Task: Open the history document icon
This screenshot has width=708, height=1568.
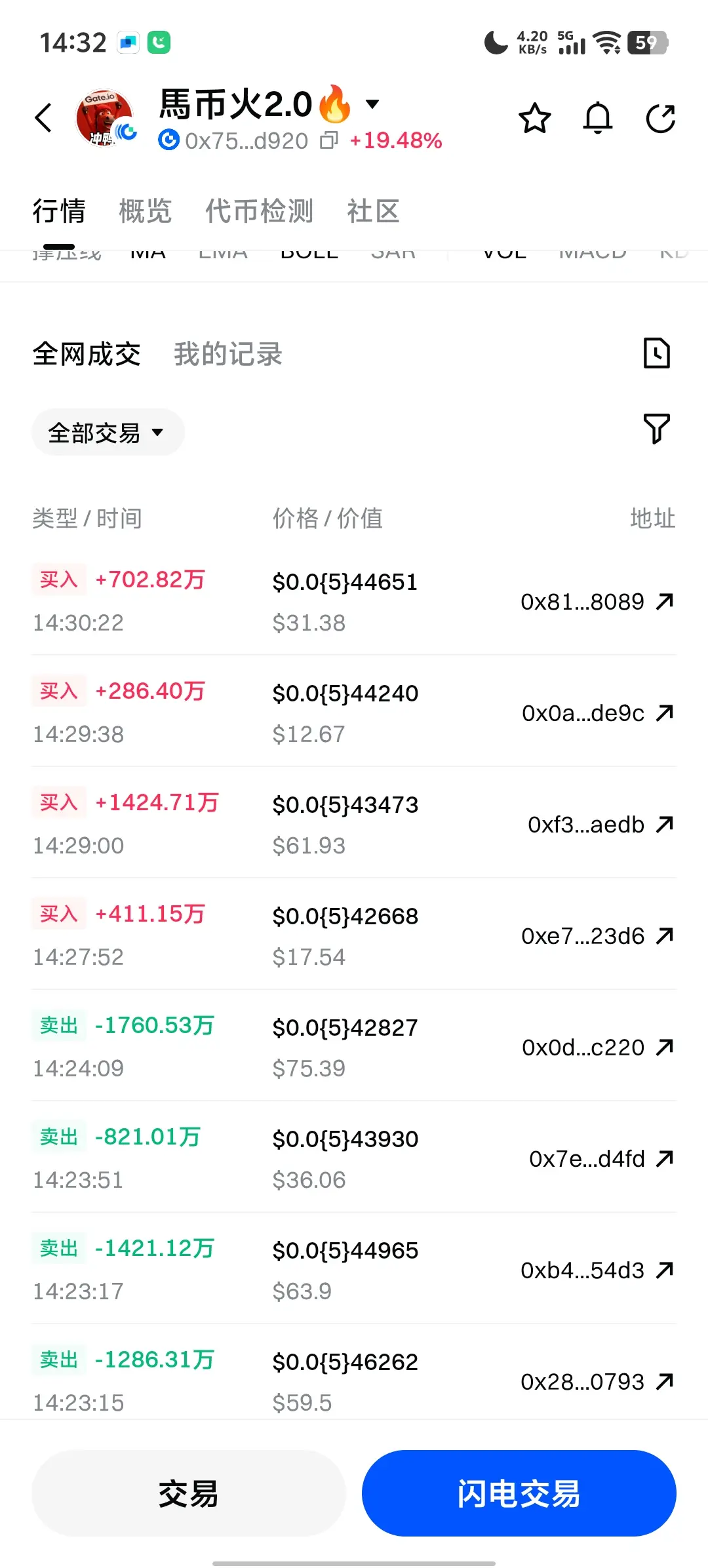Action: [x=656, y=353]
